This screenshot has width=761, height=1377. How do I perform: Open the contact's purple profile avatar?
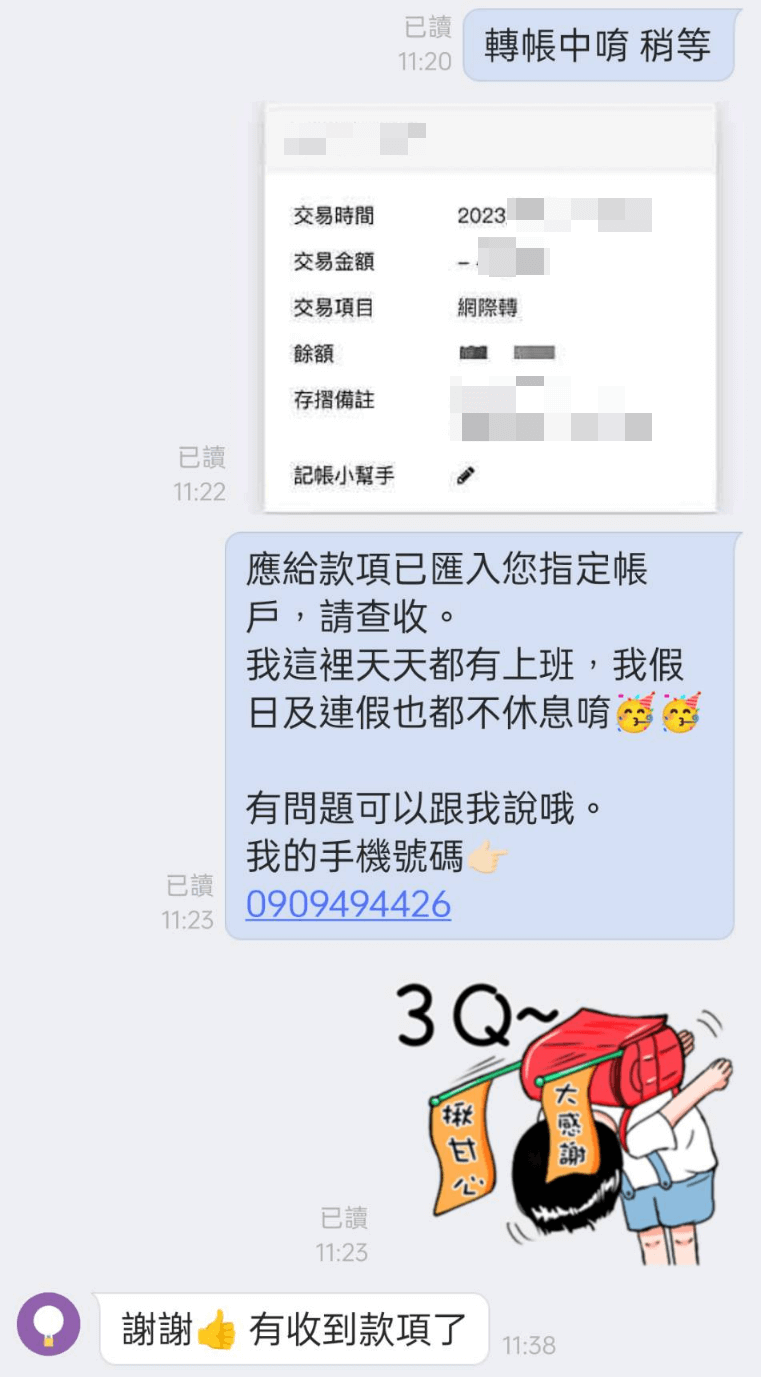click(x=48, y=1323)
